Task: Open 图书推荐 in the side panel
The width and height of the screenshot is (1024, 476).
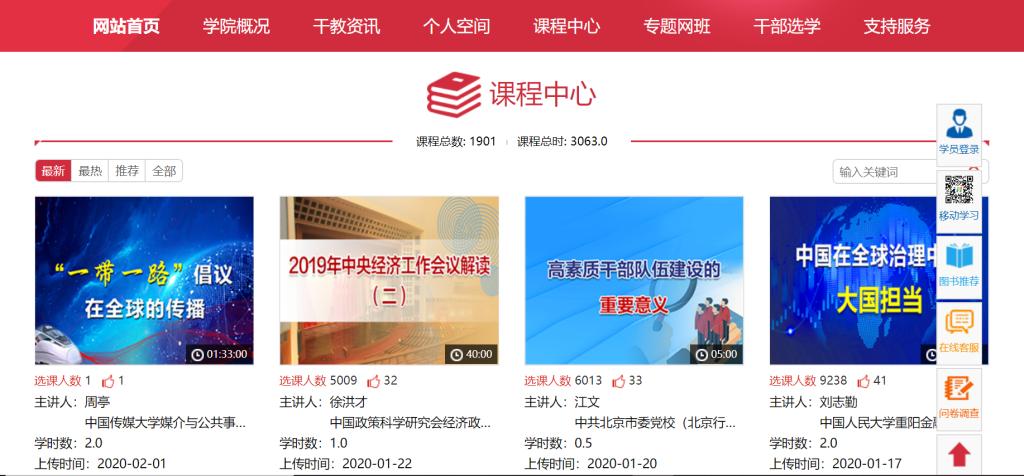Action: [959, 266]
